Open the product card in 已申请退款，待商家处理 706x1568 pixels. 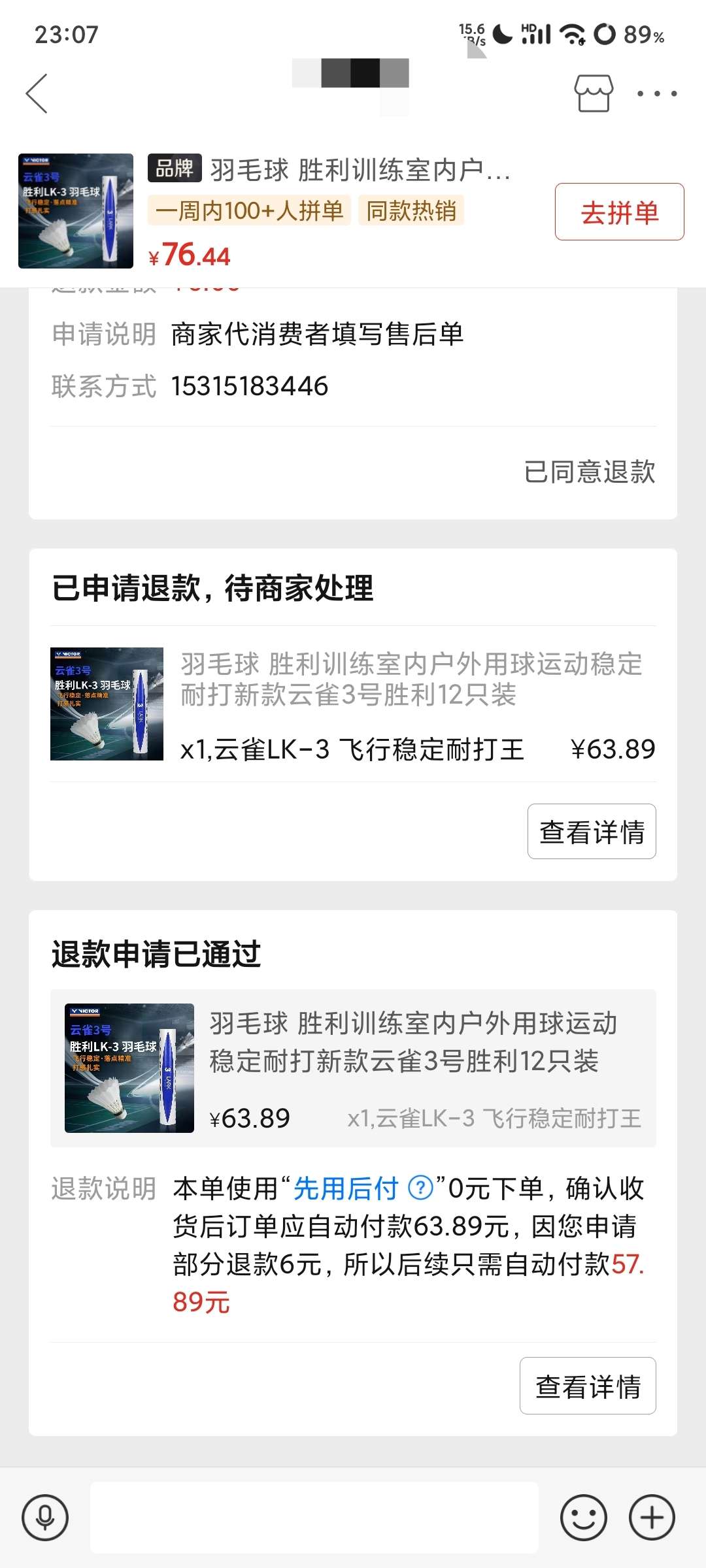[353, 704]
